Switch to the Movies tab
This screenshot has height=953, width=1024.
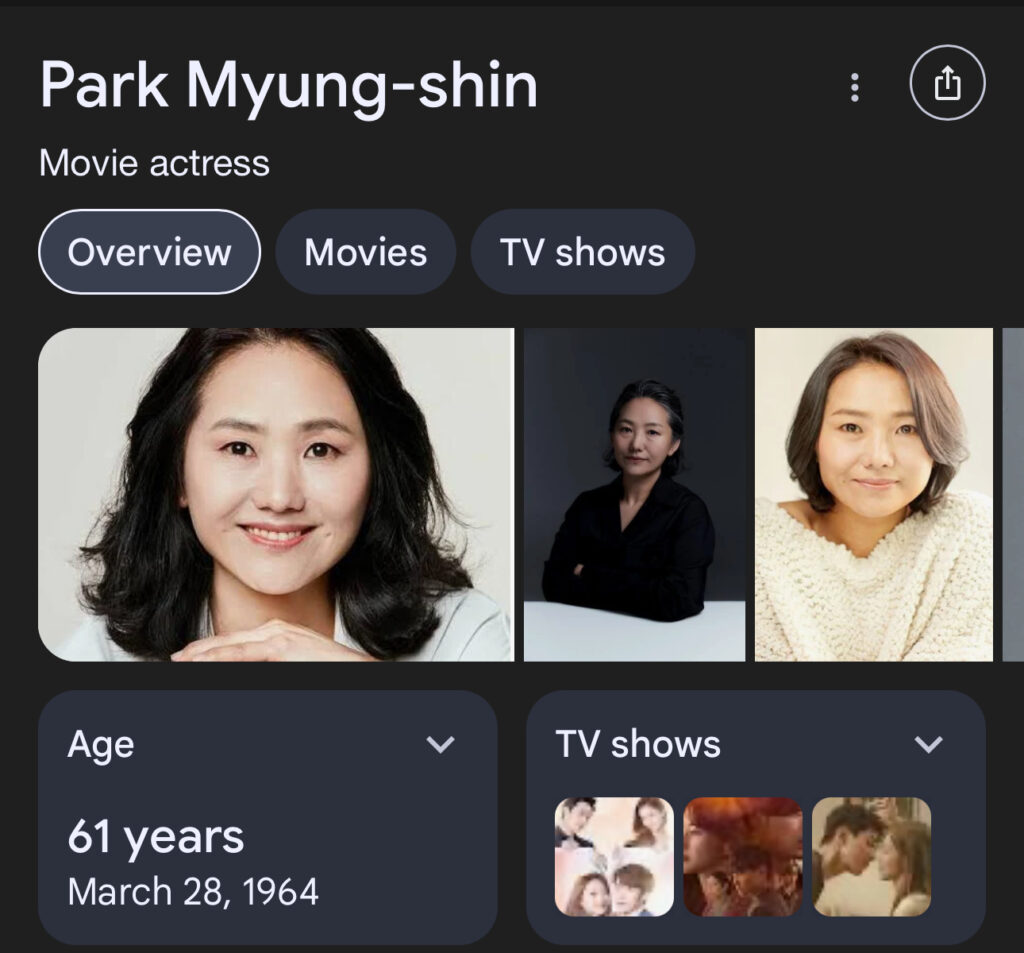[x=365, y=252]
